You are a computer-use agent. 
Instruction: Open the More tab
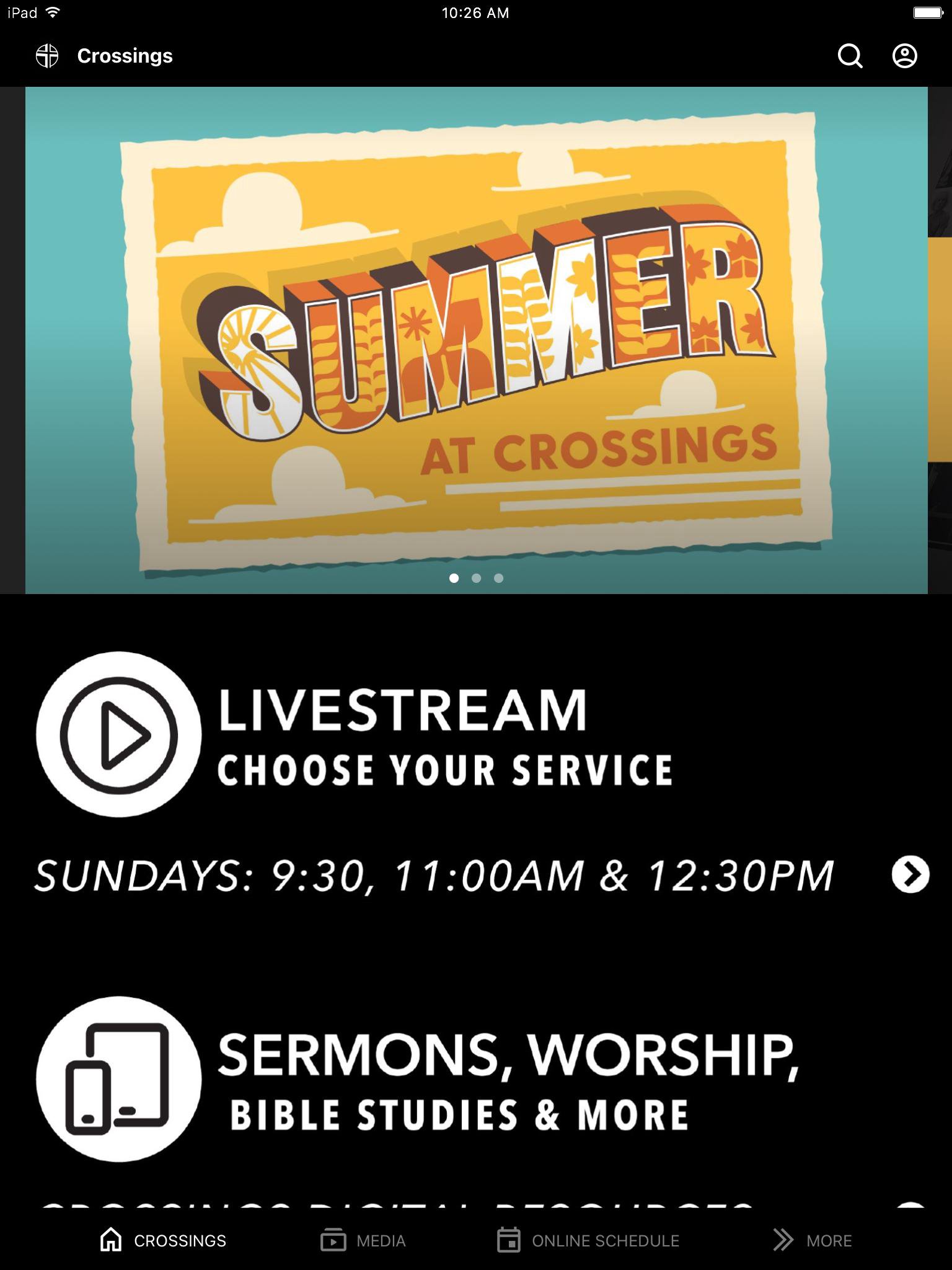click(813, 1240)
